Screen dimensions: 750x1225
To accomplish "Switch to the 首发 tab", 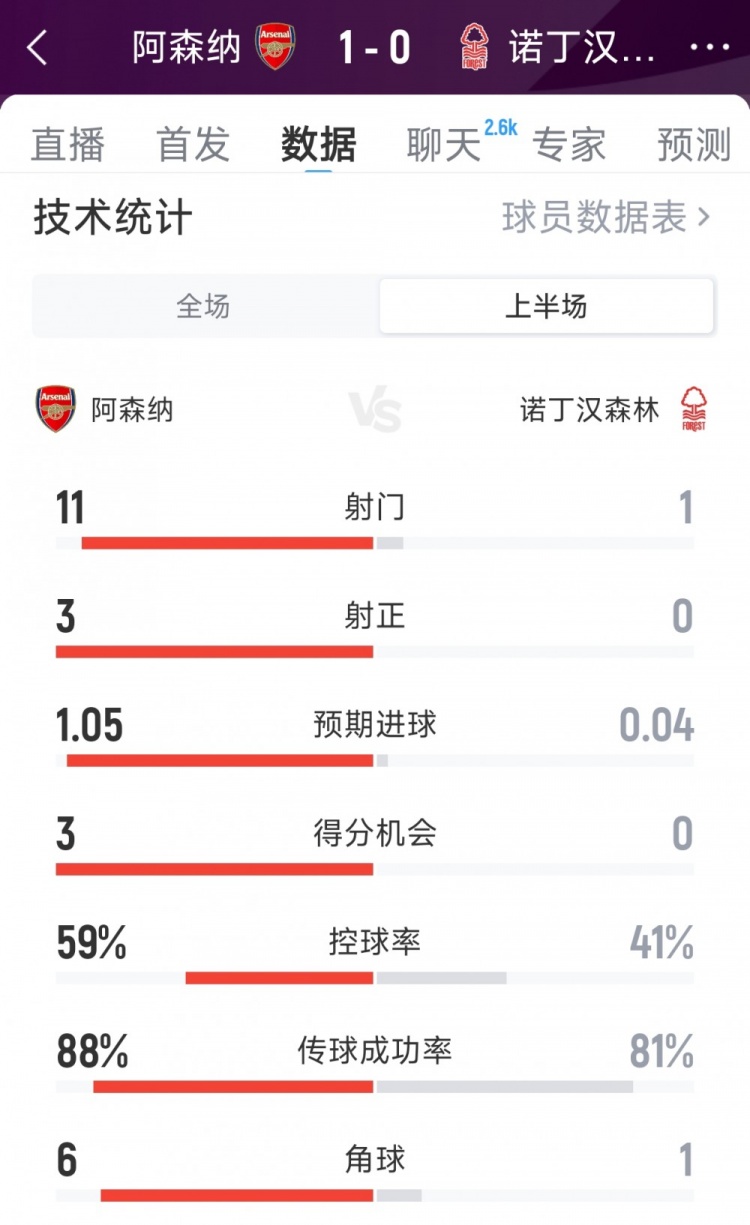I will [193, 145].
